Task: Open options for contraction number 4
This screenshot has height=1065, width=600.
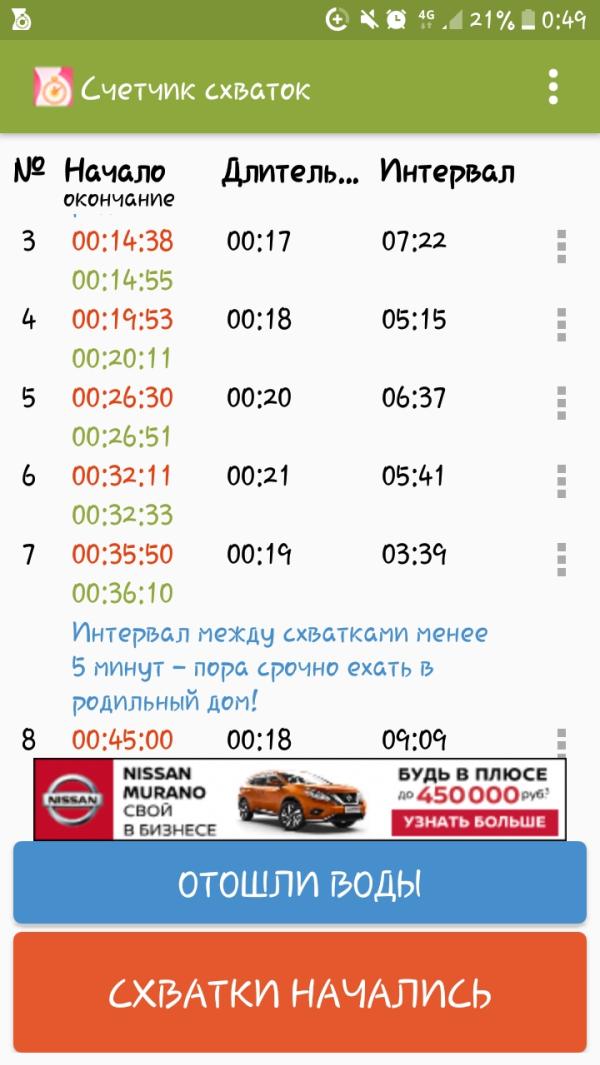Action: click(561, 324)
